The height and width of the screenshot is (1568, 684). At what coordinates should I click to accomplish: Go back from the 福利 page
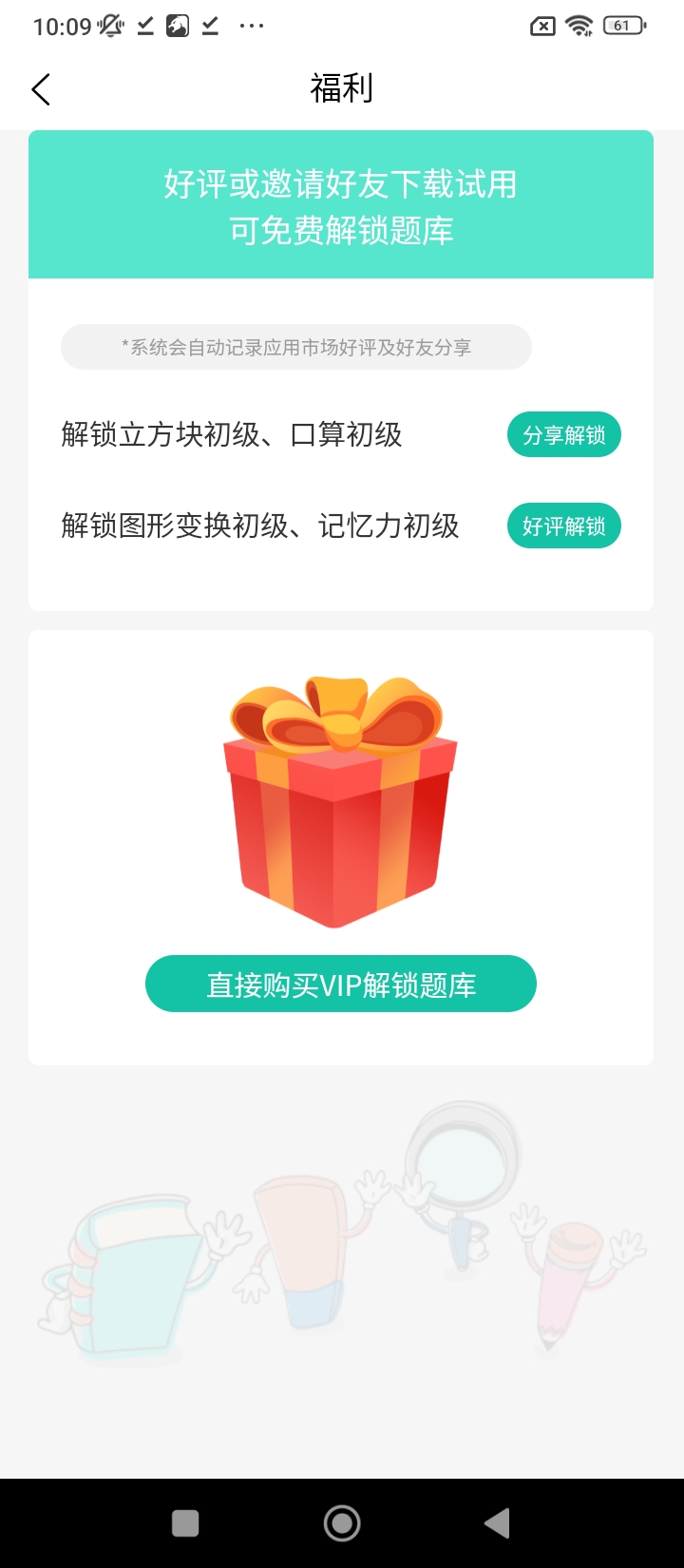(41, 90)
